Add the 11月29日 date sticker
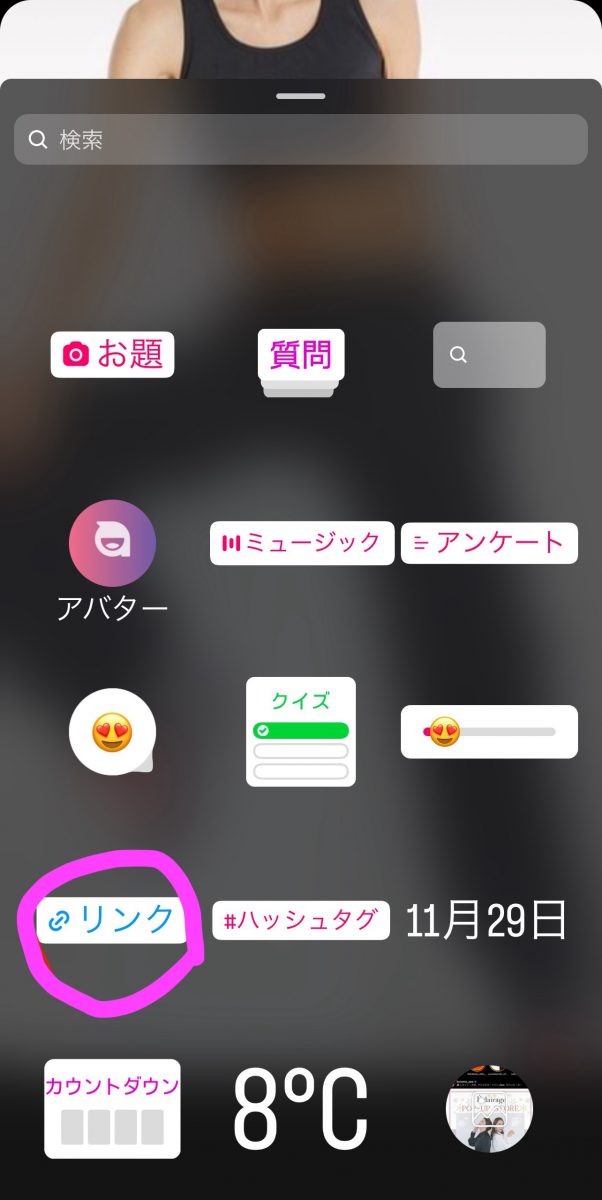602x1200 pixels. (487, 920)
